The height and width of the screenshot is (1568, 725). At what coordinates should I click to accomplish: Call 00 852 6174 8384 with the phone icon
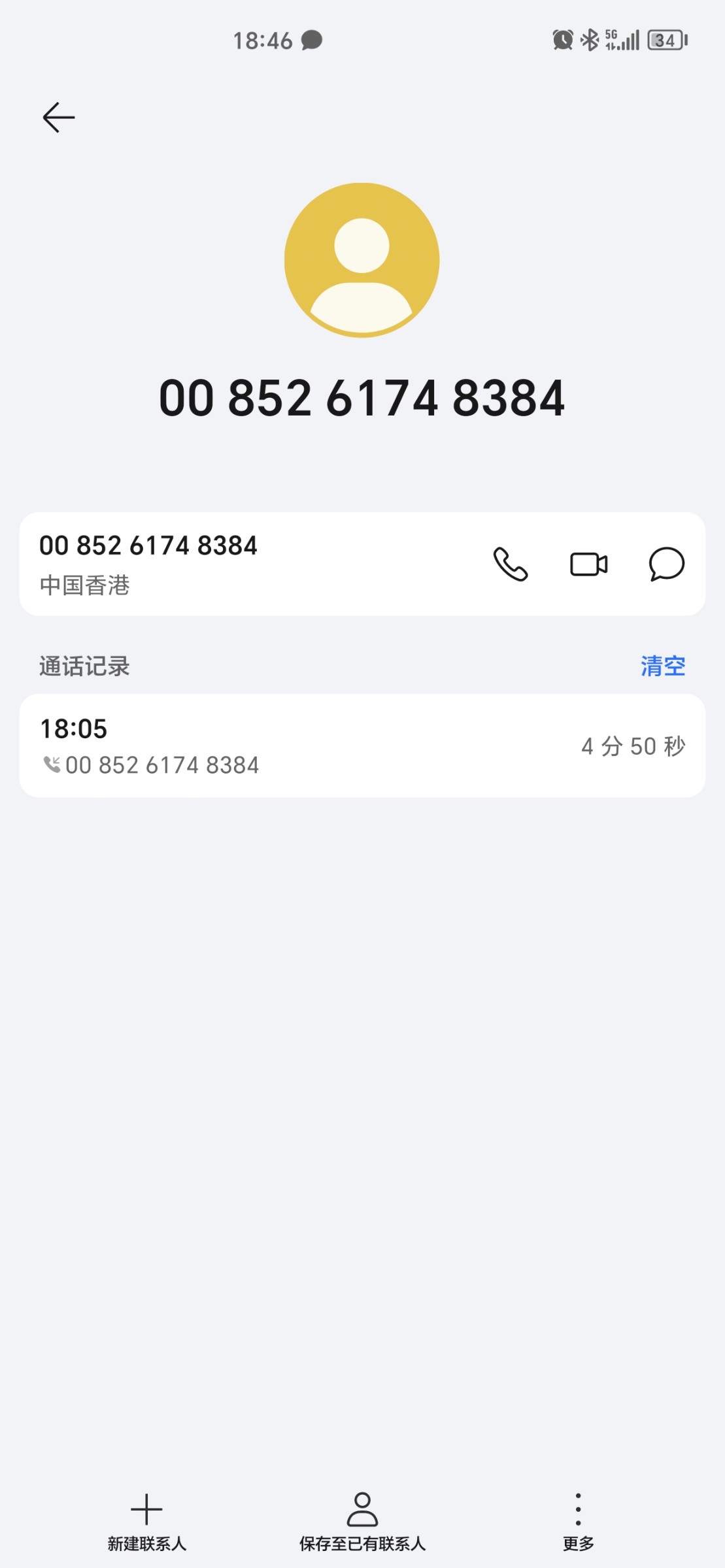[511, 564]
